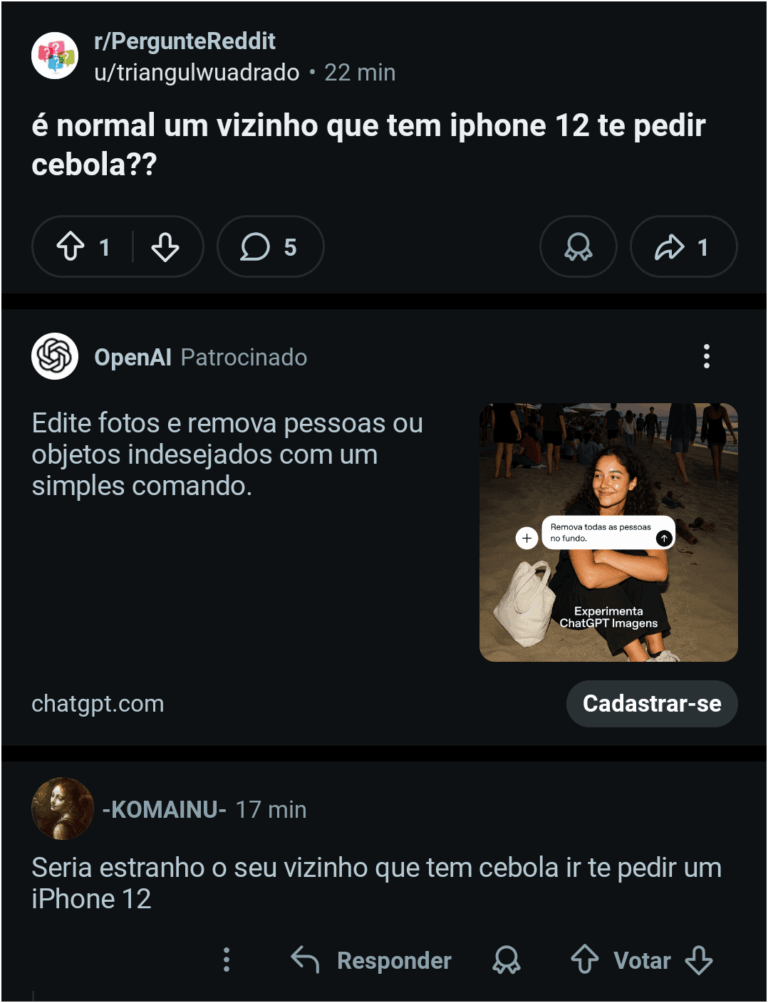Downvote -KOMAINU-'s comment
The width and height of the screenshot is (768, 1003).
(x=699, y=960)
